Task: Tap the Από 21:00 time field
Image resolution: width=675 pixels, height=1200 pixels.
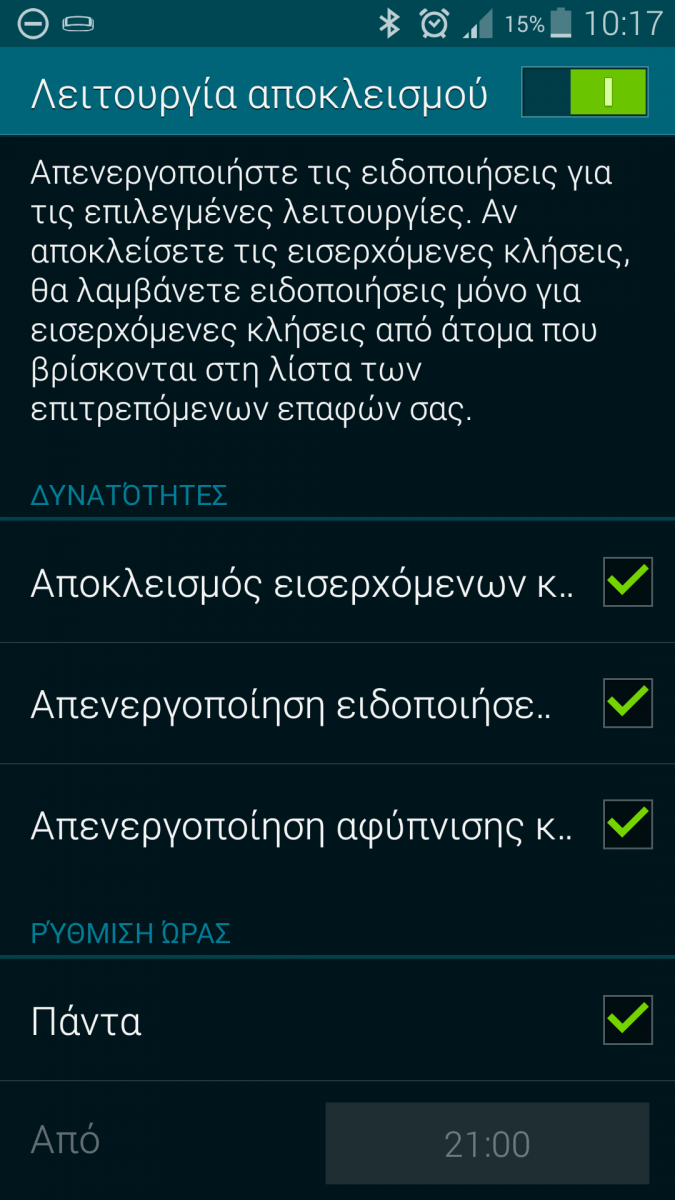Action: 487,1144
